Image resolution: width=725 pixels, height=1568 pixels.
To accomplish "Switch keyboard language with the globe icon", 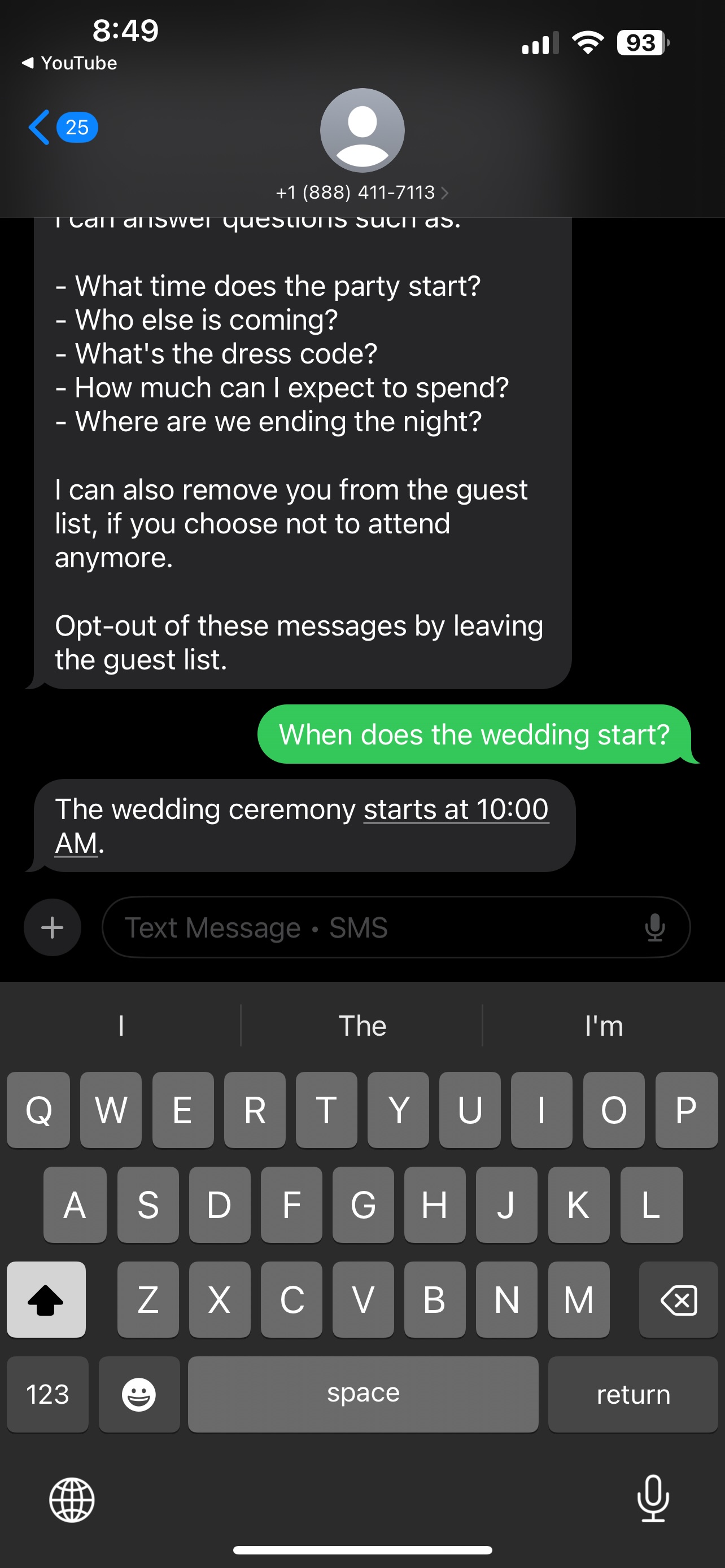I will 72,1500.
